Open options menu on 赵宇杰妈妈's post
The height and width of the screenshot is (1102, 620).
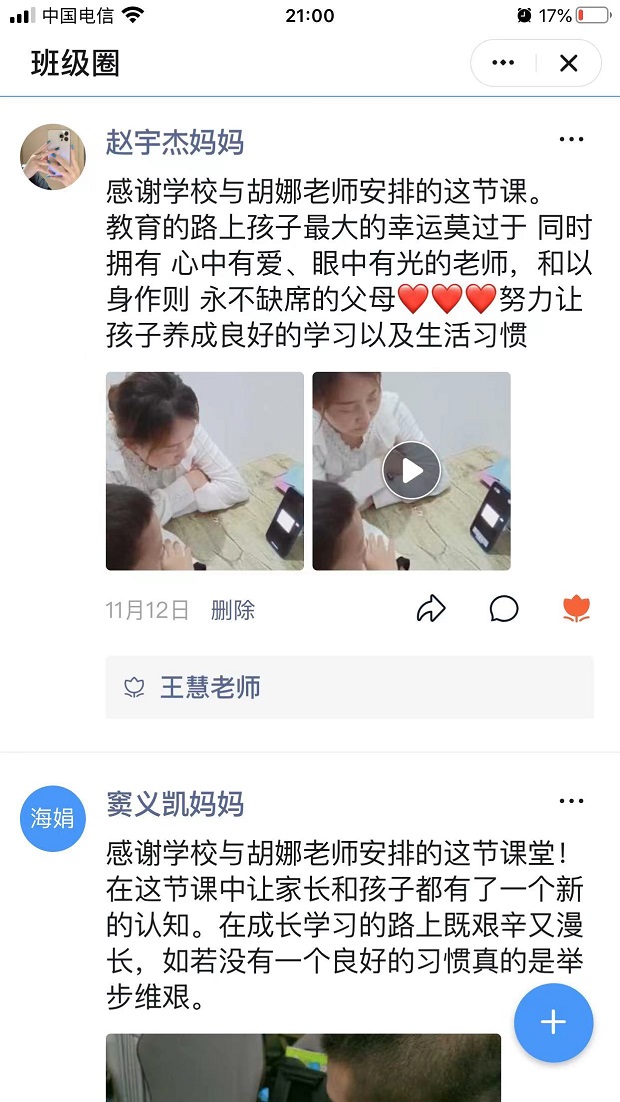[x=571, y=140]
